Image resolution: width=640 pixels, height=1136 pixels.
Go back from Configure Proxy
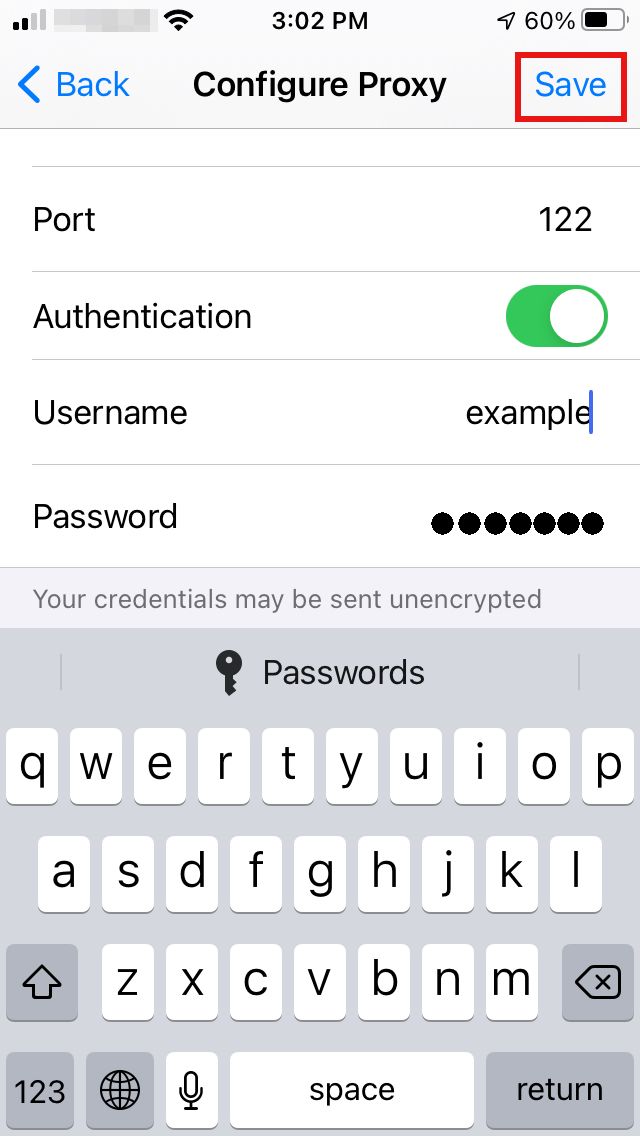tap(73, 85)
